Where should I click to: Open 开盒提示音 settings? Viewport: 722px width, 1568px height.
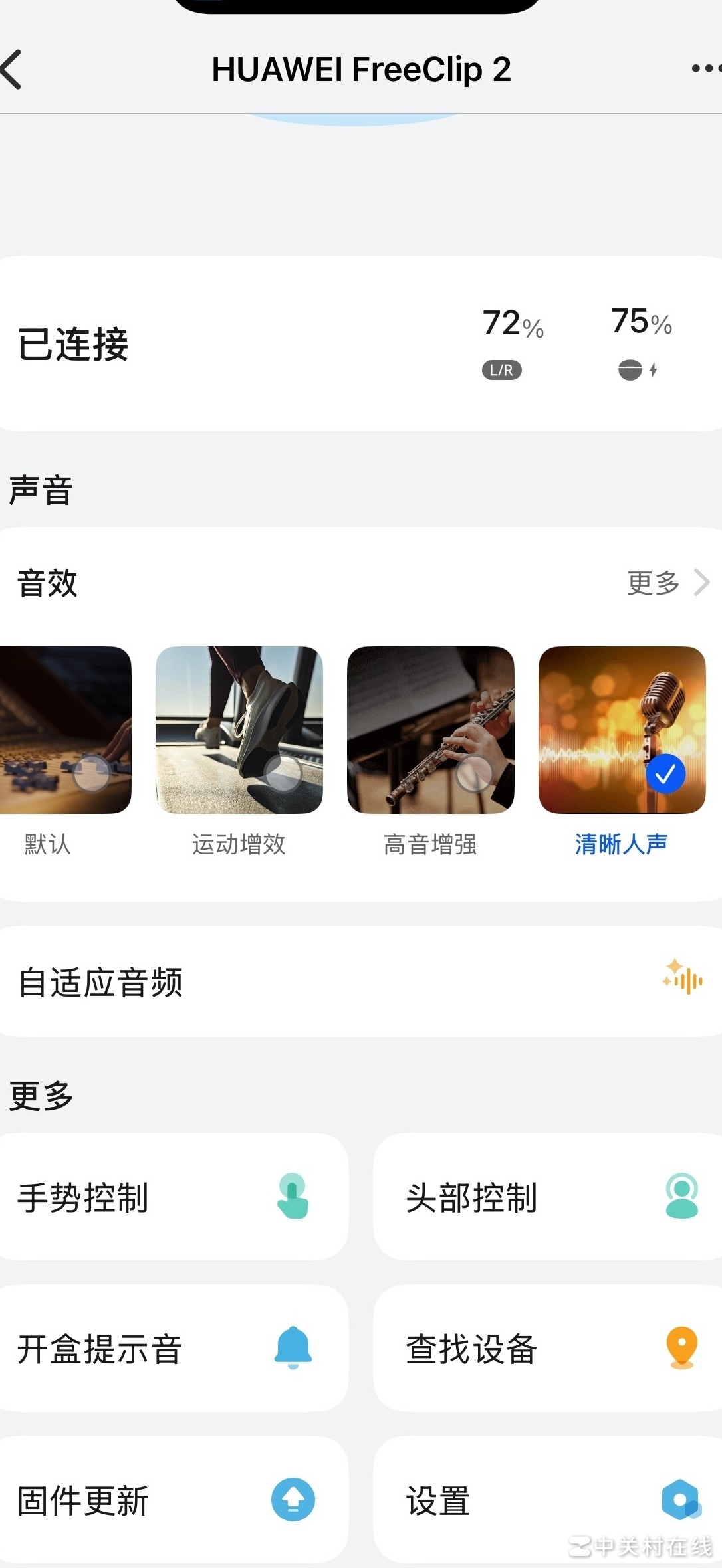(x=173, y=1348)
